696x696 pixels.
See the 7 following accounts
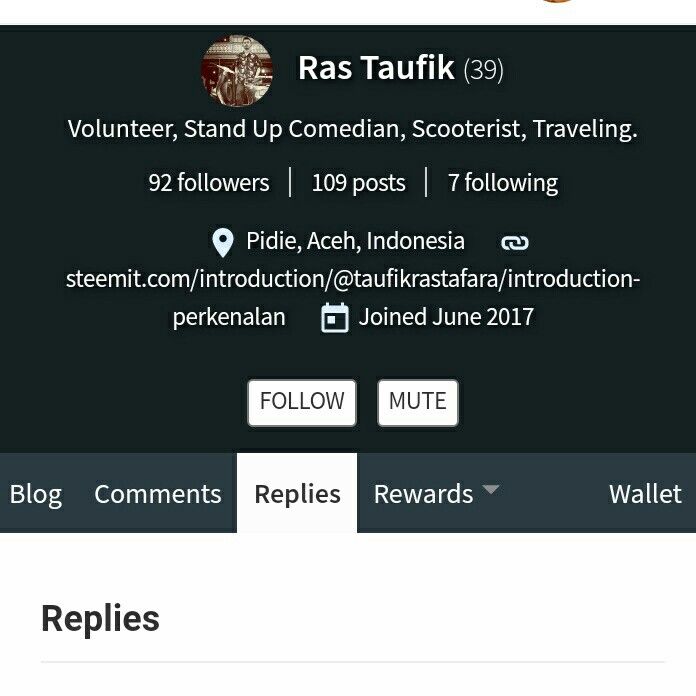pyautogui.click(x=502, y=183)
